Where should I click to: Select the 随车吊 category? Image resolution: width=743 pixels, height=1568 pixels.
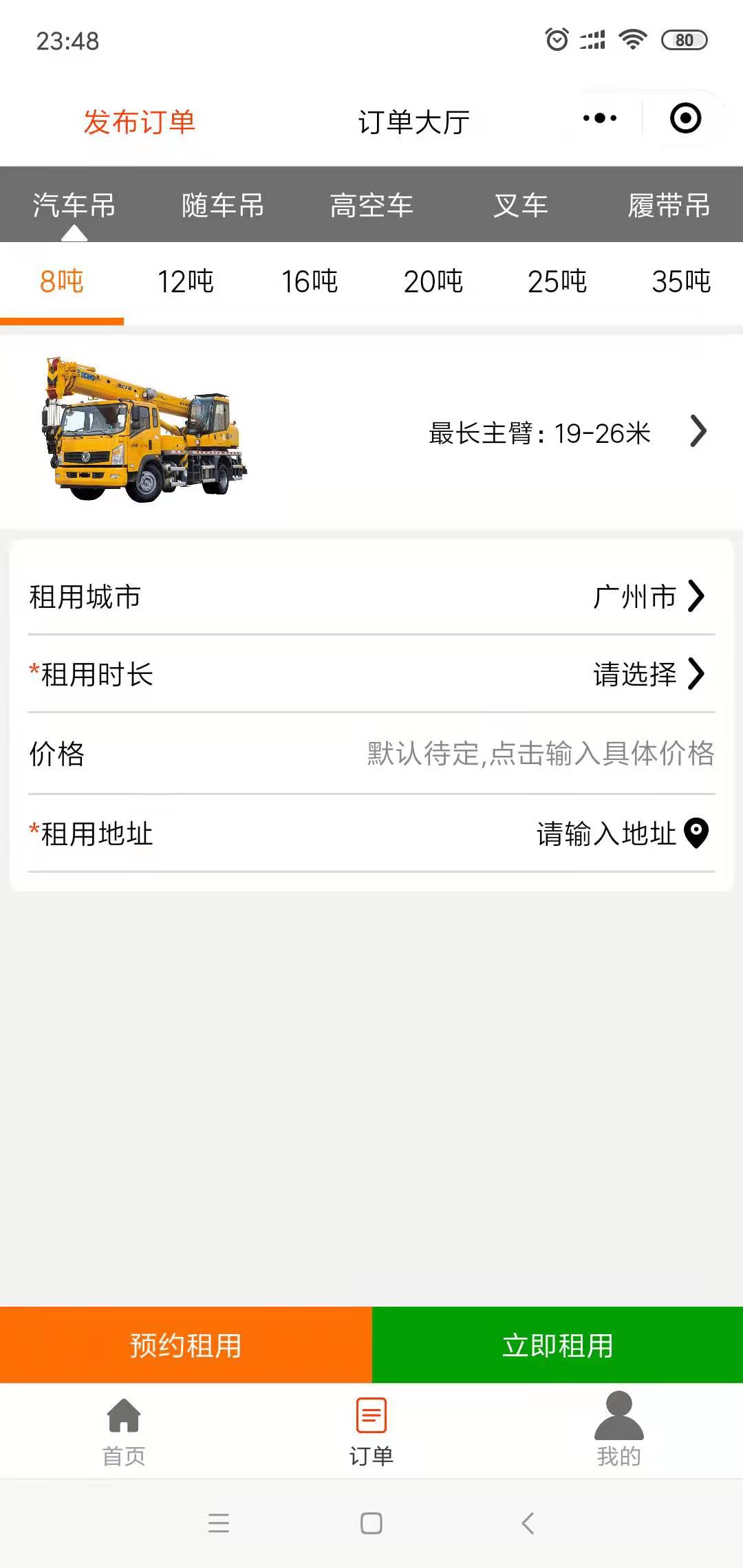[x=223, y=205]
